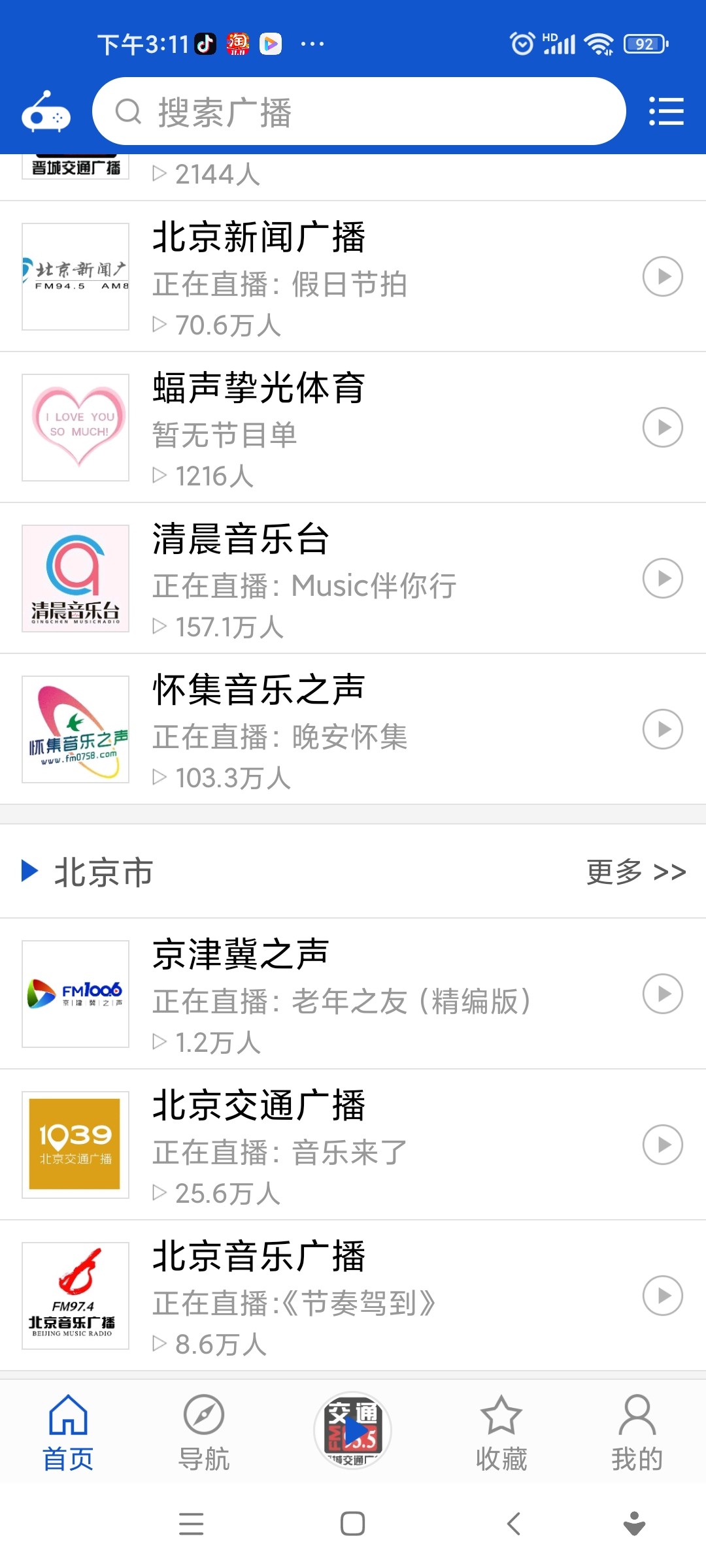Go to the 我的 tab
The image size is (706, 1568).
coord(637,1432)
